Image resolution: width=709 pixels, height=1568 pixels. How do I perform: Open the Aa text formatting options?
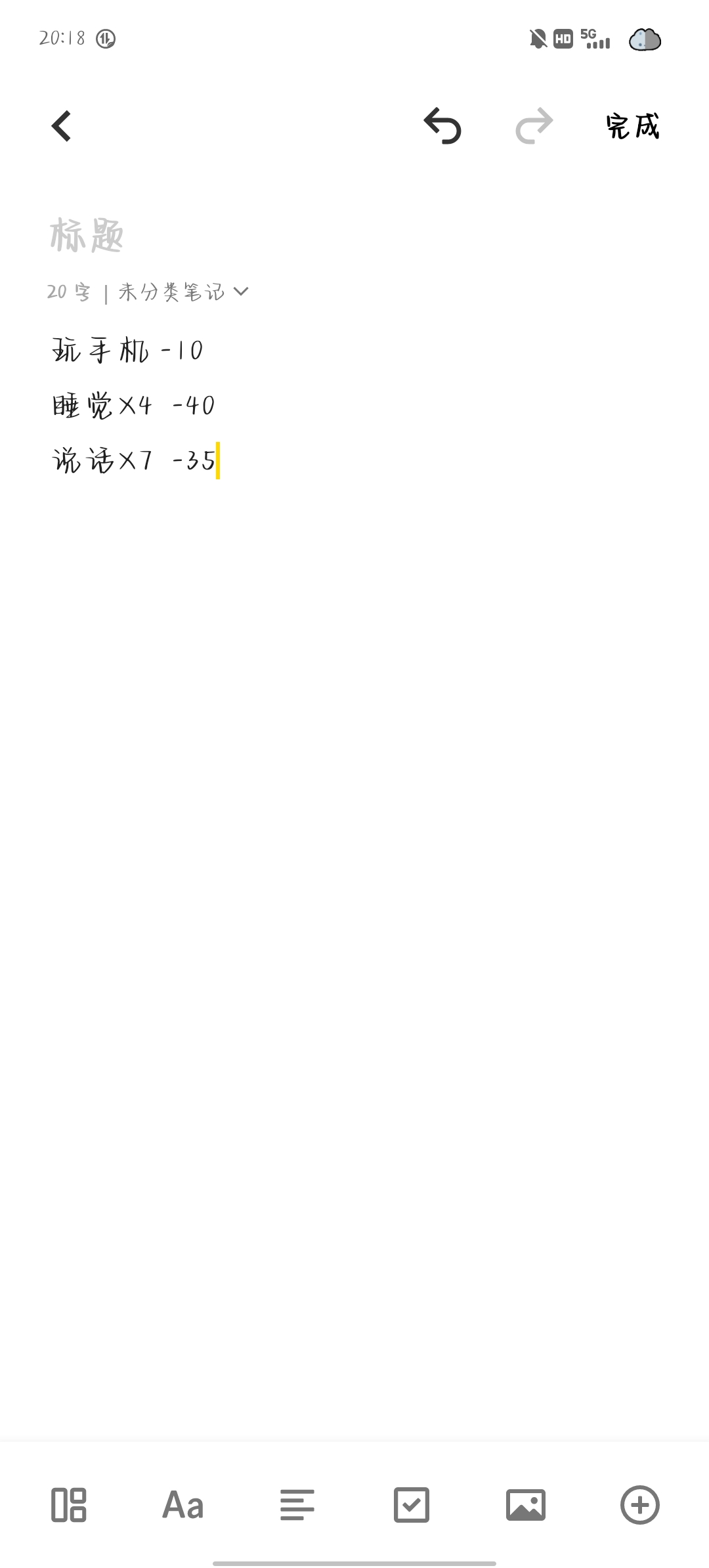click(183, 1504)
